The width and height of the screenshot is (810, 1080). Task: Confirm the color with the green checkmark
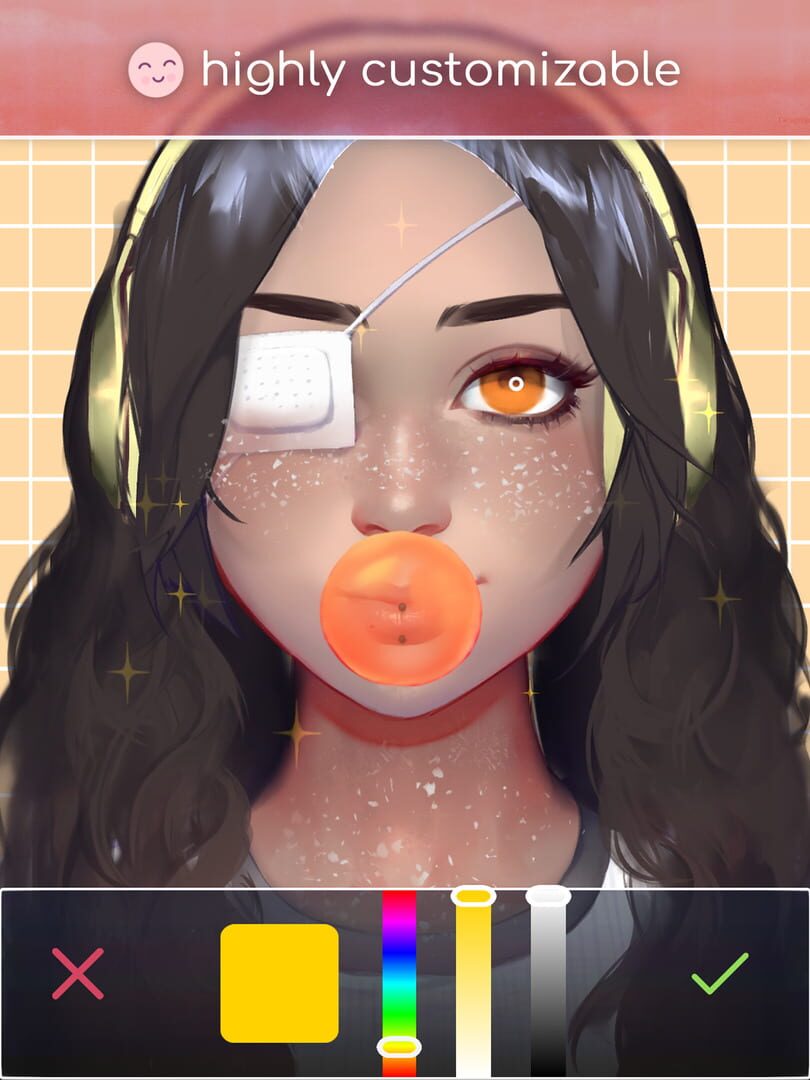[x=720, y=973]
